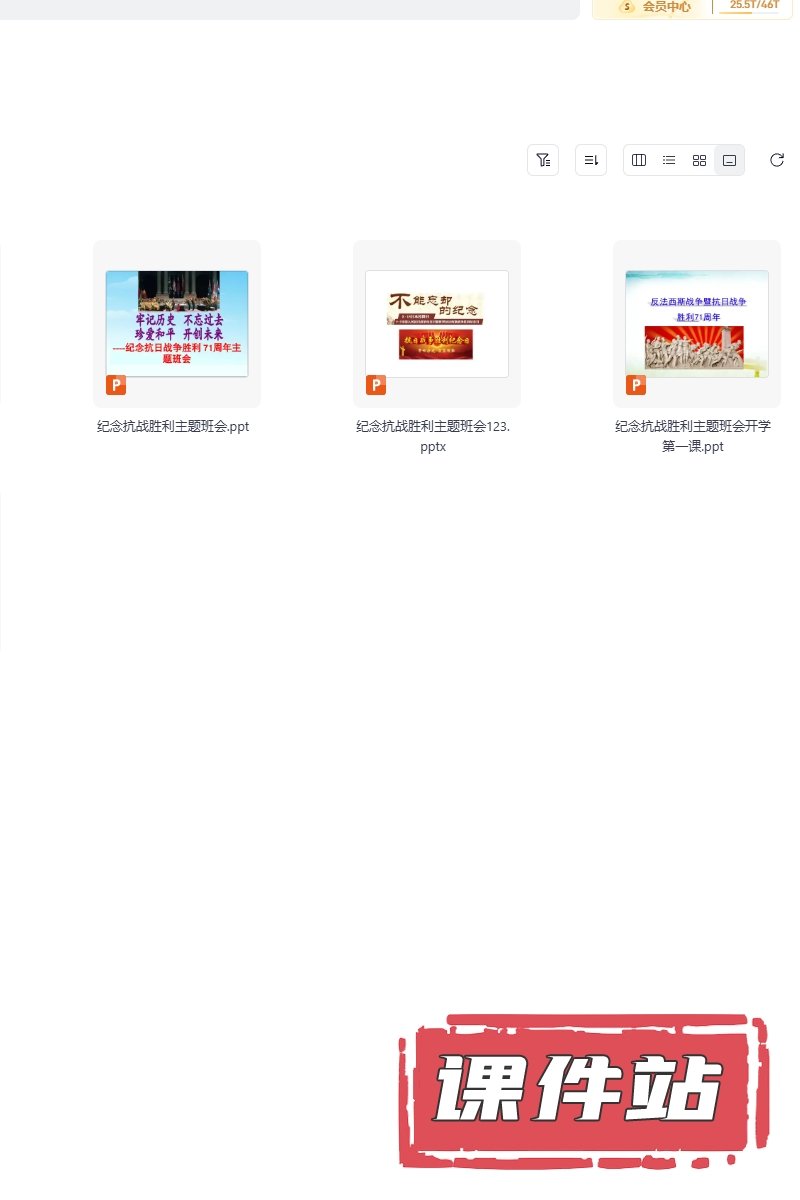Switch to grid view layout
Viewport: 800px width, 1200px height.
coord(699,160)
